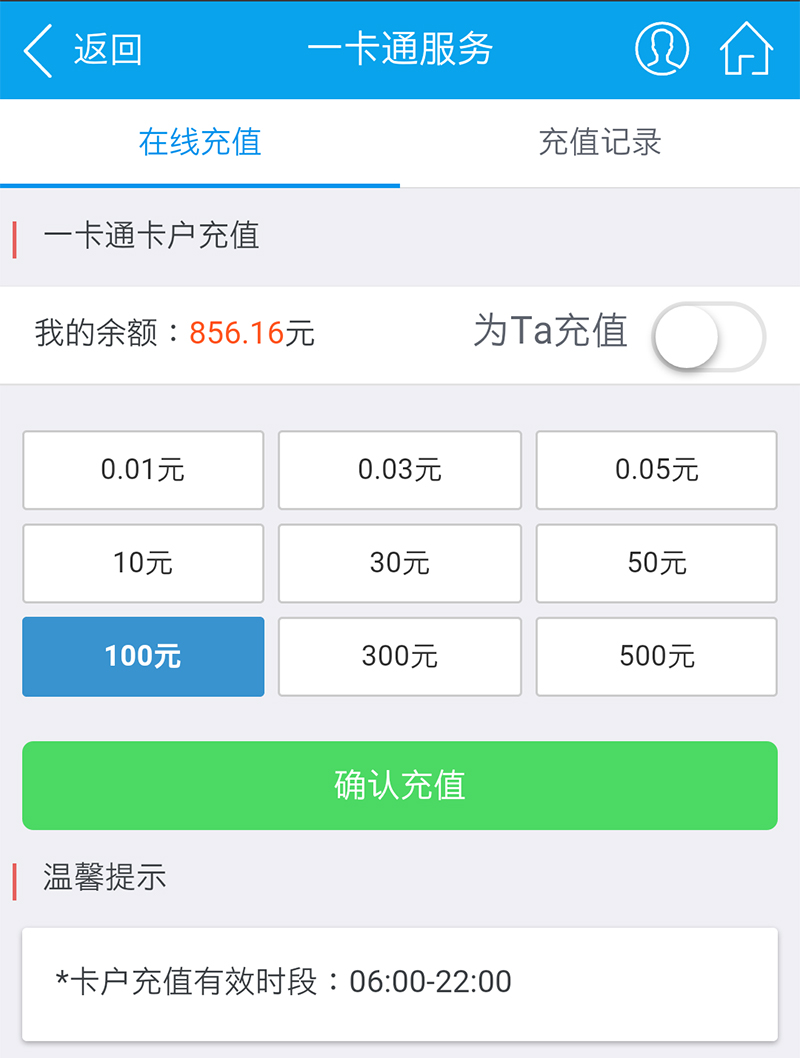800x1058 pixels.
Task: Select the 0.01元 recharge amount
Action: [x=143, y=470]
